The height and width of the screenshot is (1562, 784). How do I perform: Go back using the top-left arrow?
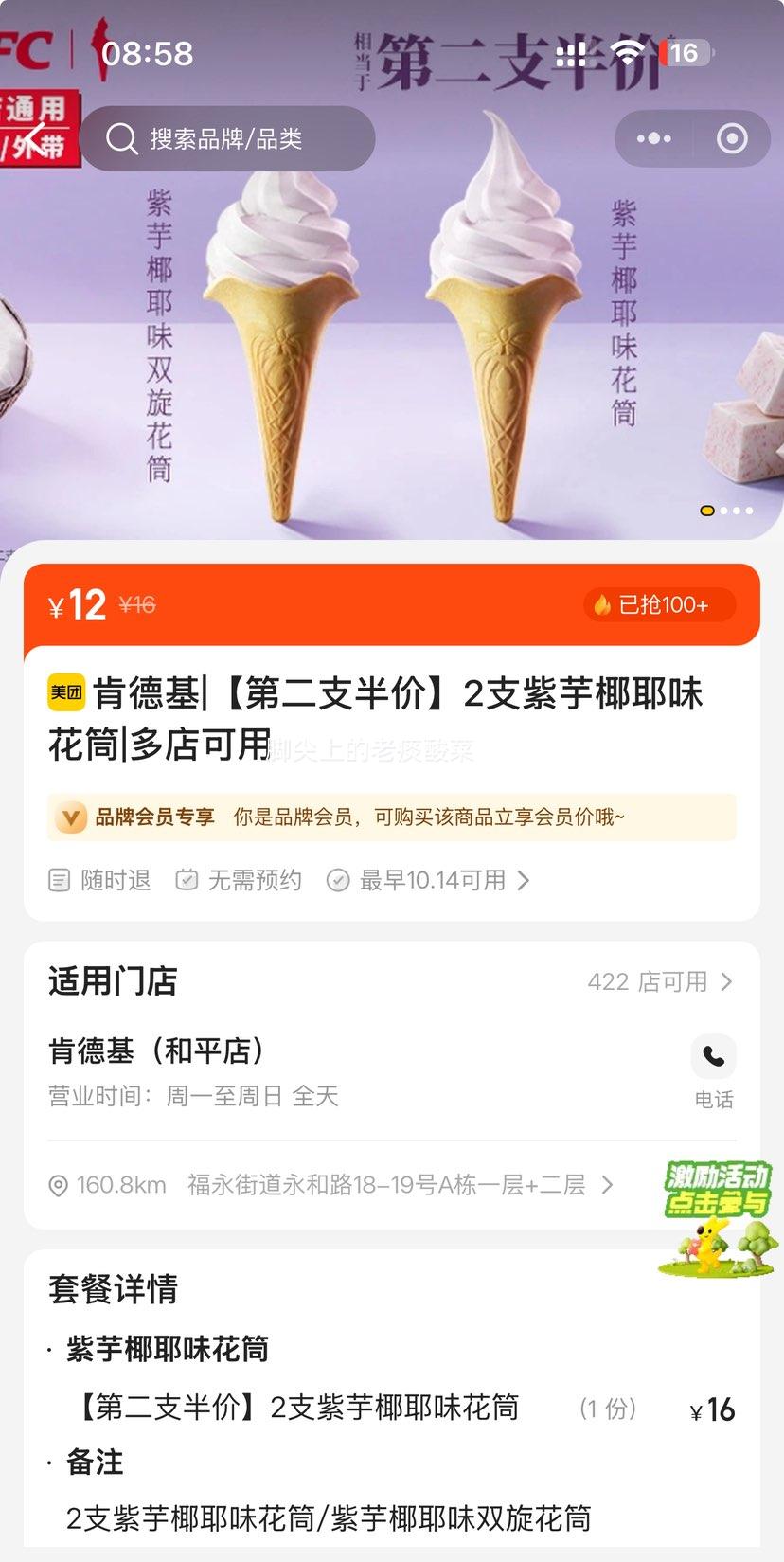point(34,138)
